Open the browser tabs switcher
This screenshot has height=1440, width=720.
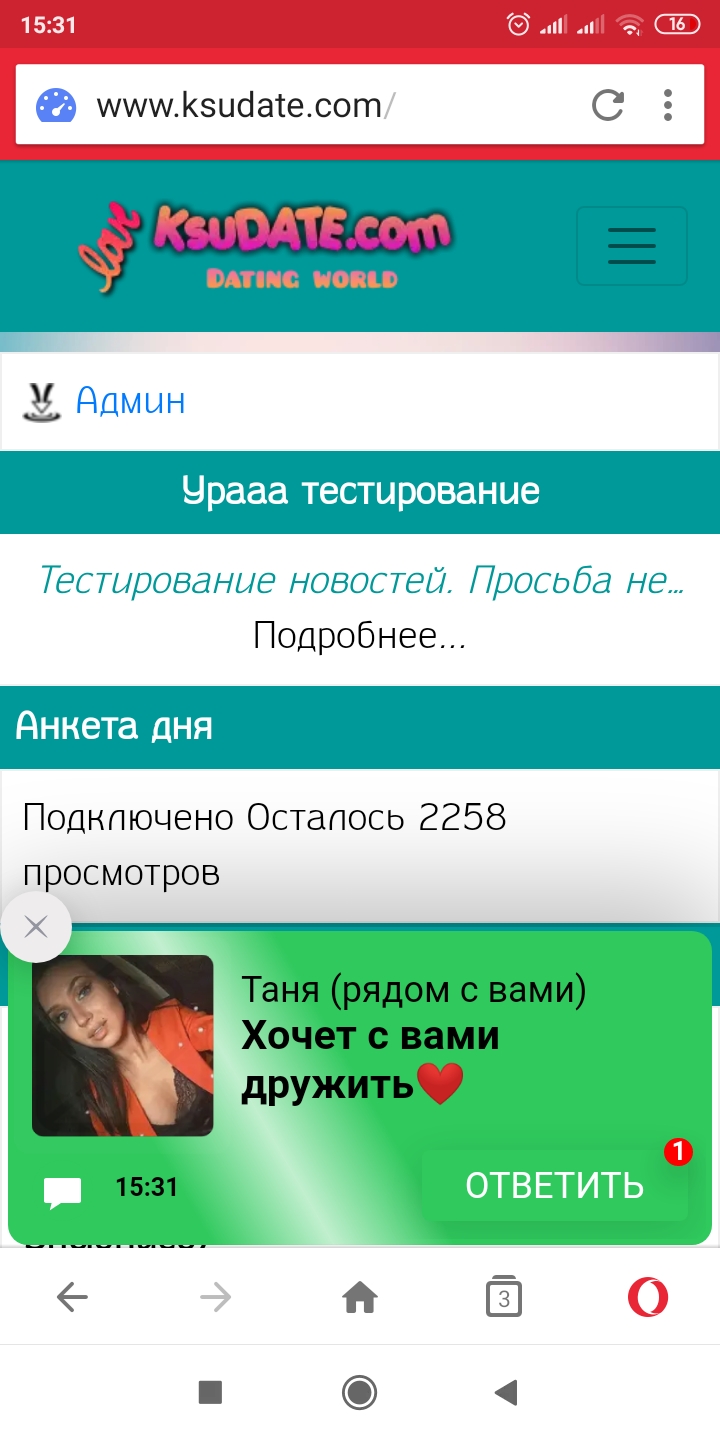(504, 1298)
